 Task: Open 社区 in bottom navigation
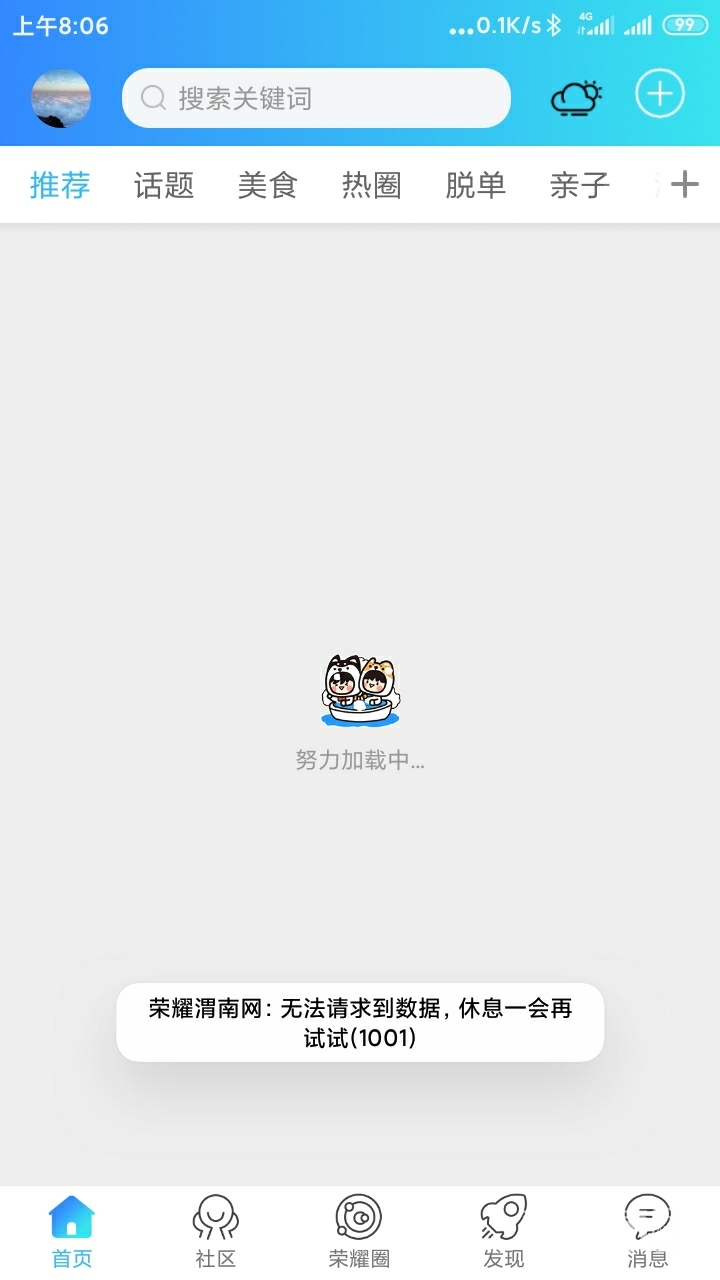(x=216, y=1232)
